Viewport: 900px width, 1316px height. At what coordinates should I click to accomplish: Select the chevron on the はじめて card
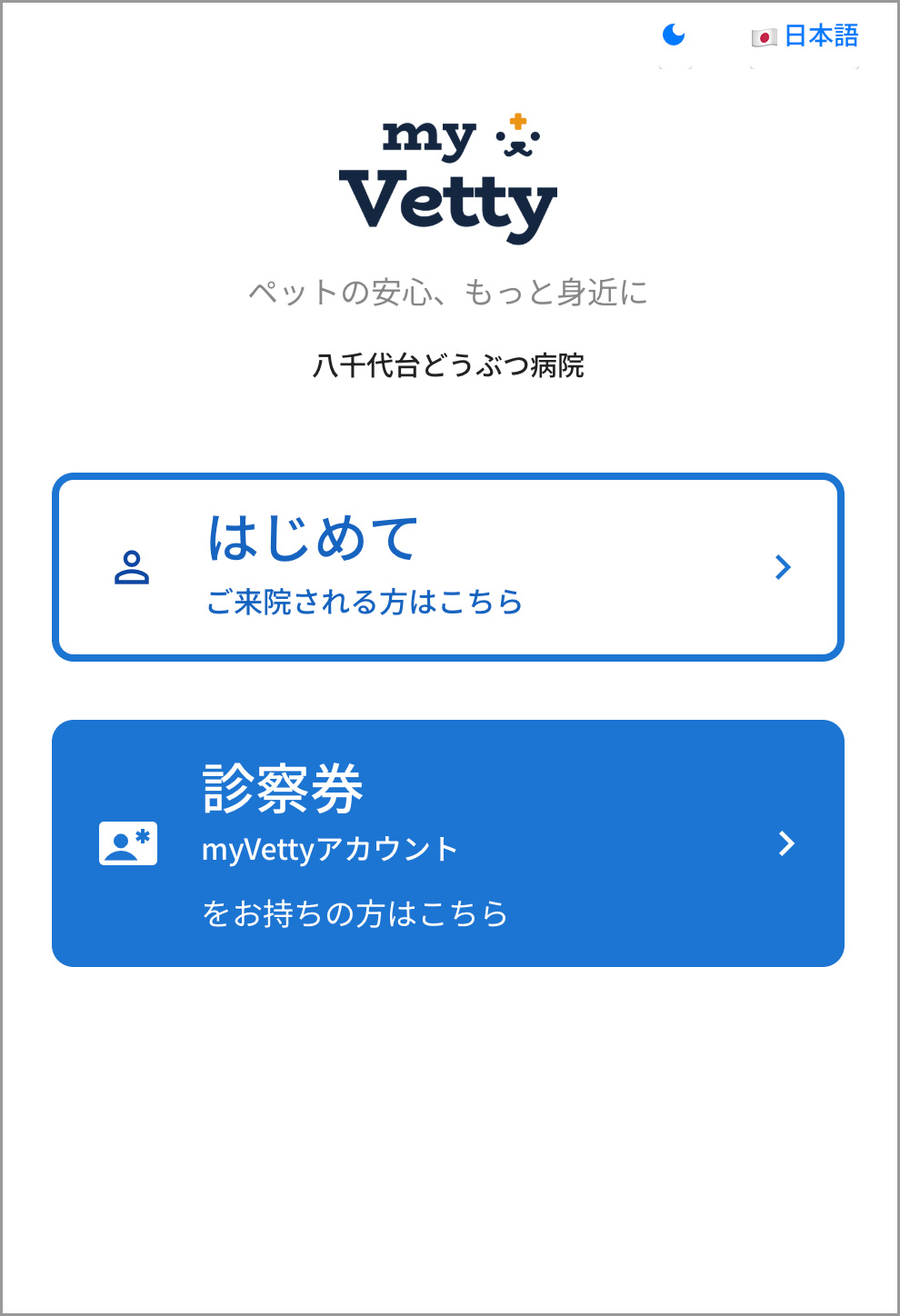pyautogui.click(x=784, y=566)
